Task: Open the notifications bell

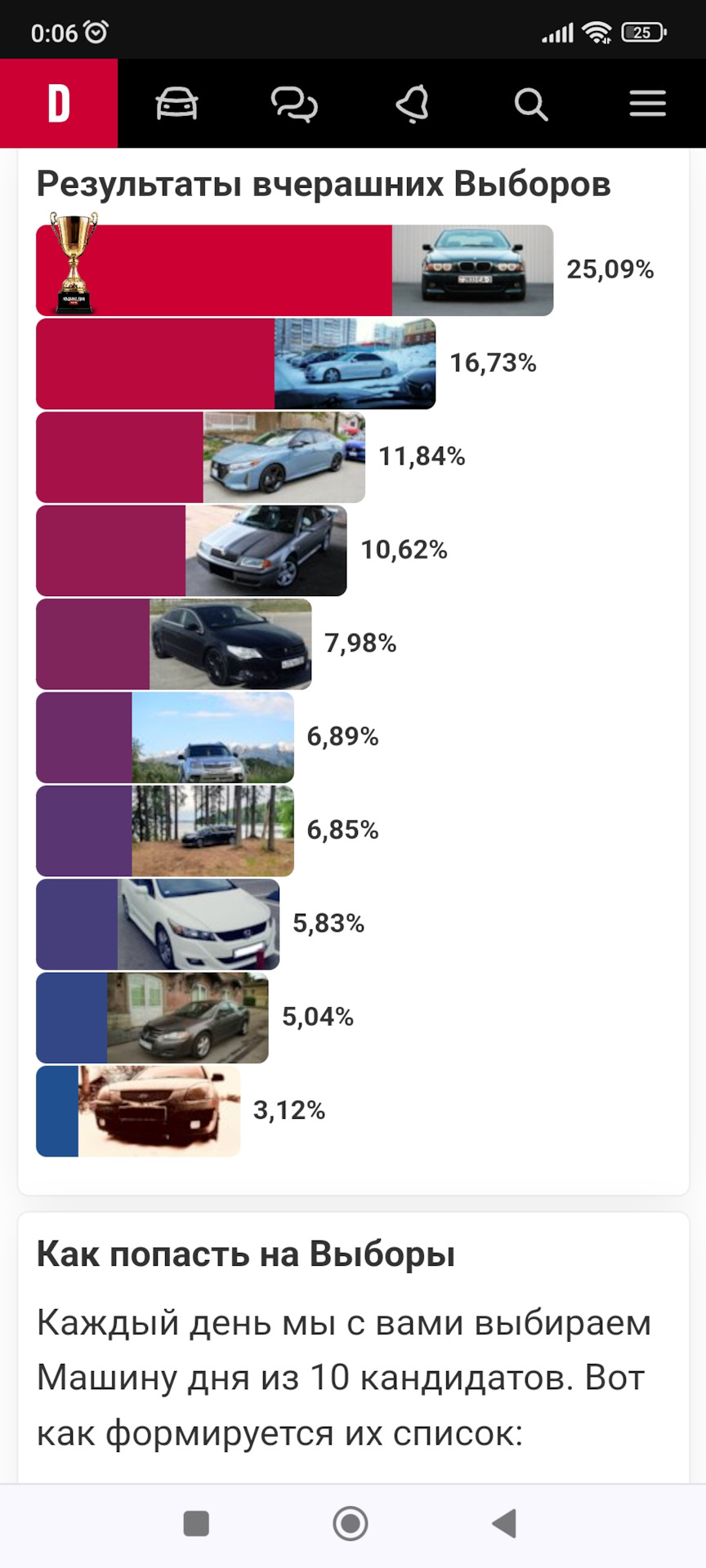Action: coord(413,105)
